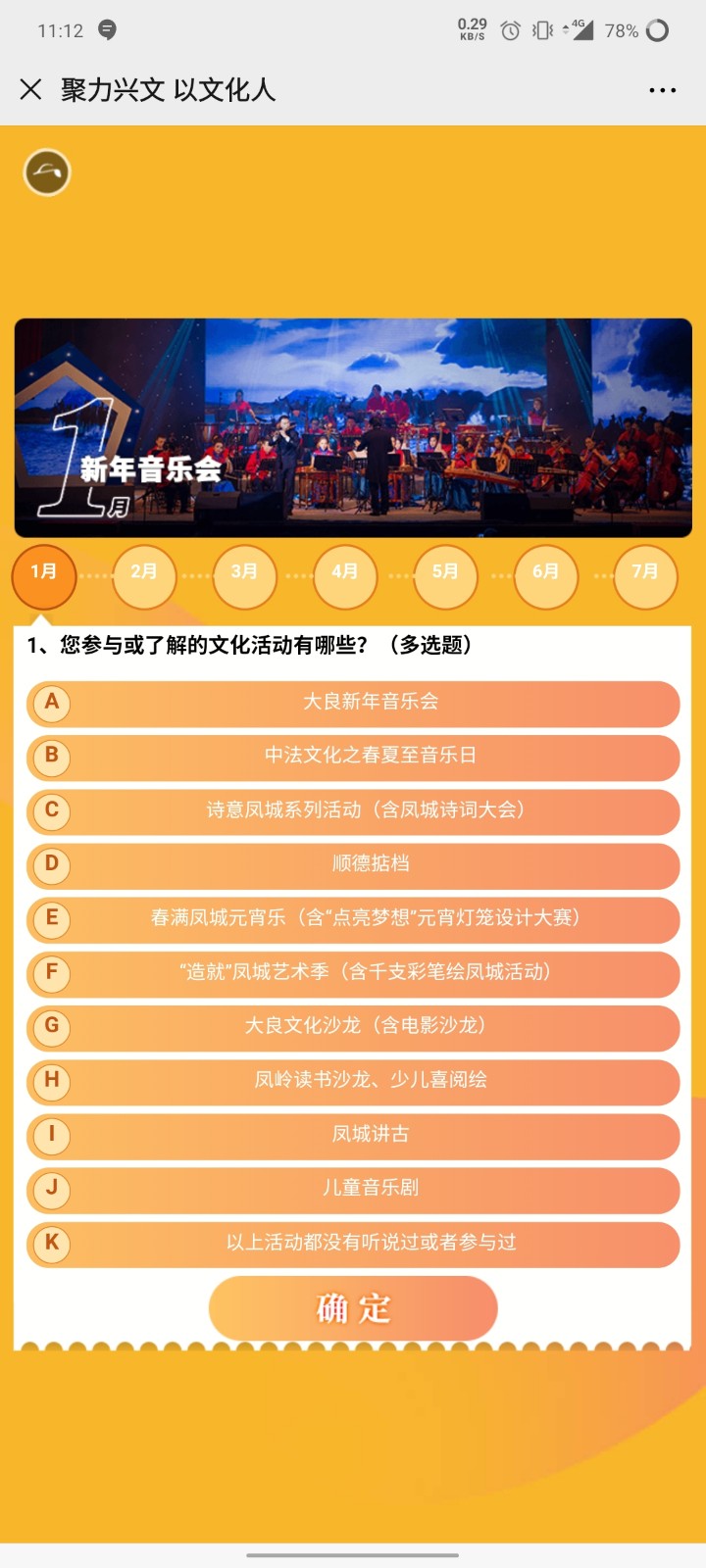
Task: Jump to the 7月 tab
Action: [x=645, y=574]
